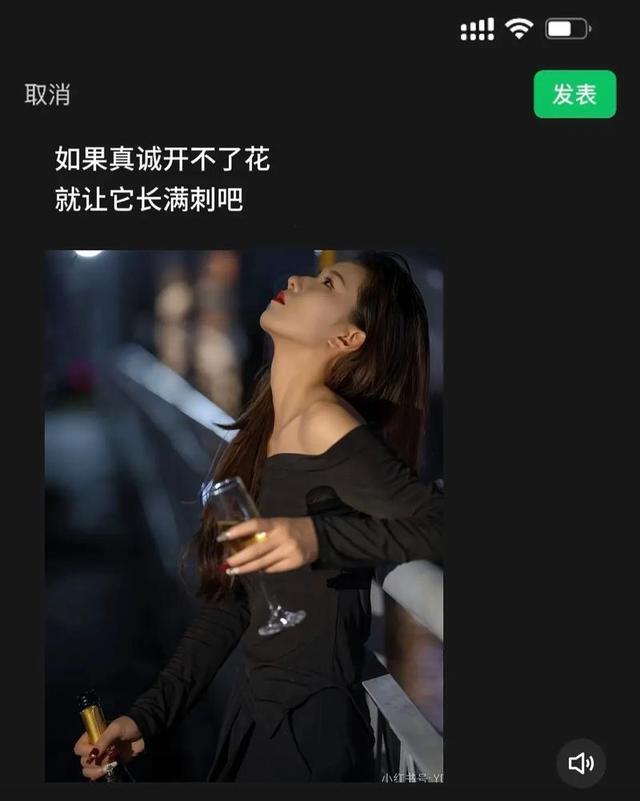Edit the caption text field
The width and height of the screenshot is (640, 801).
click(x=162, y=179)
